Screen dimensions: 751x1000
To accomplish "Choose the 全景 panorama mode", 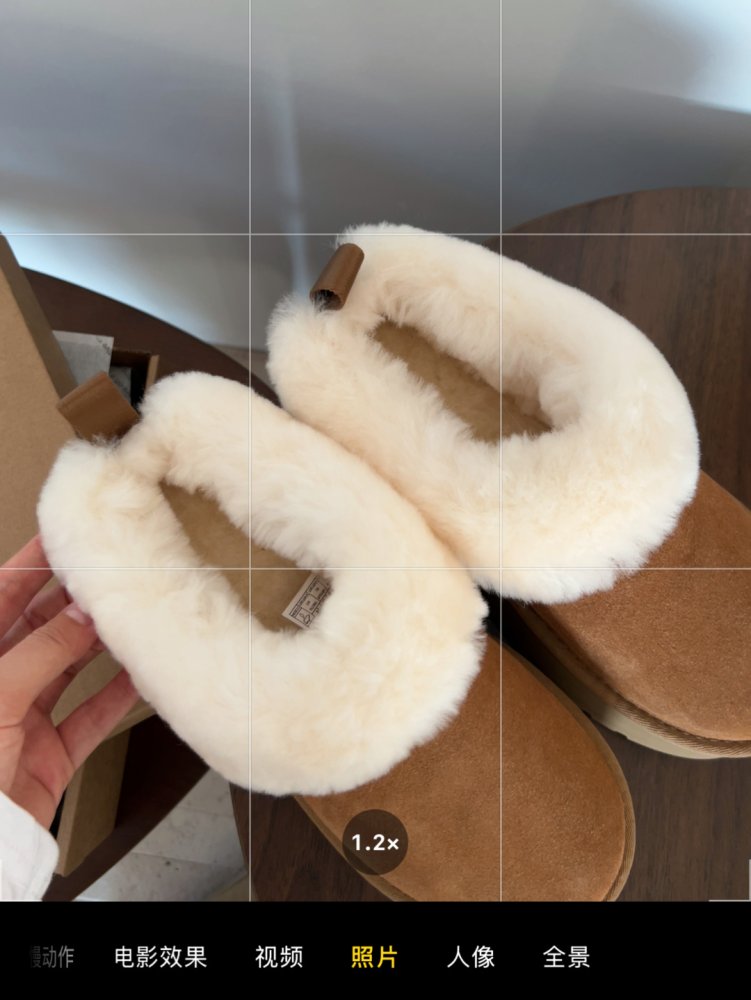I will (x=566, y=957).
